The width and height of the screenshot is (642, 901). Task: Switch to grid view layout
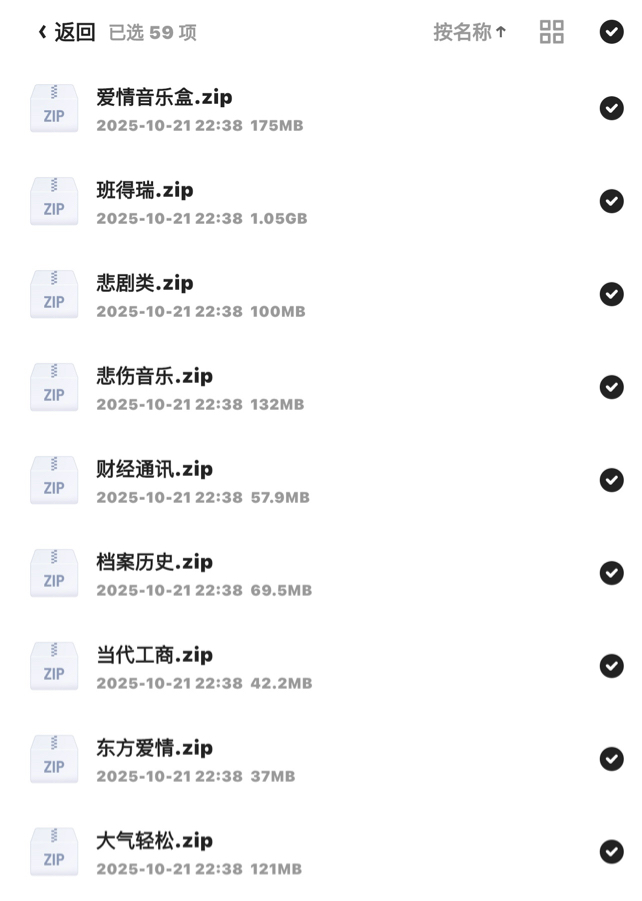pos(551,32)
